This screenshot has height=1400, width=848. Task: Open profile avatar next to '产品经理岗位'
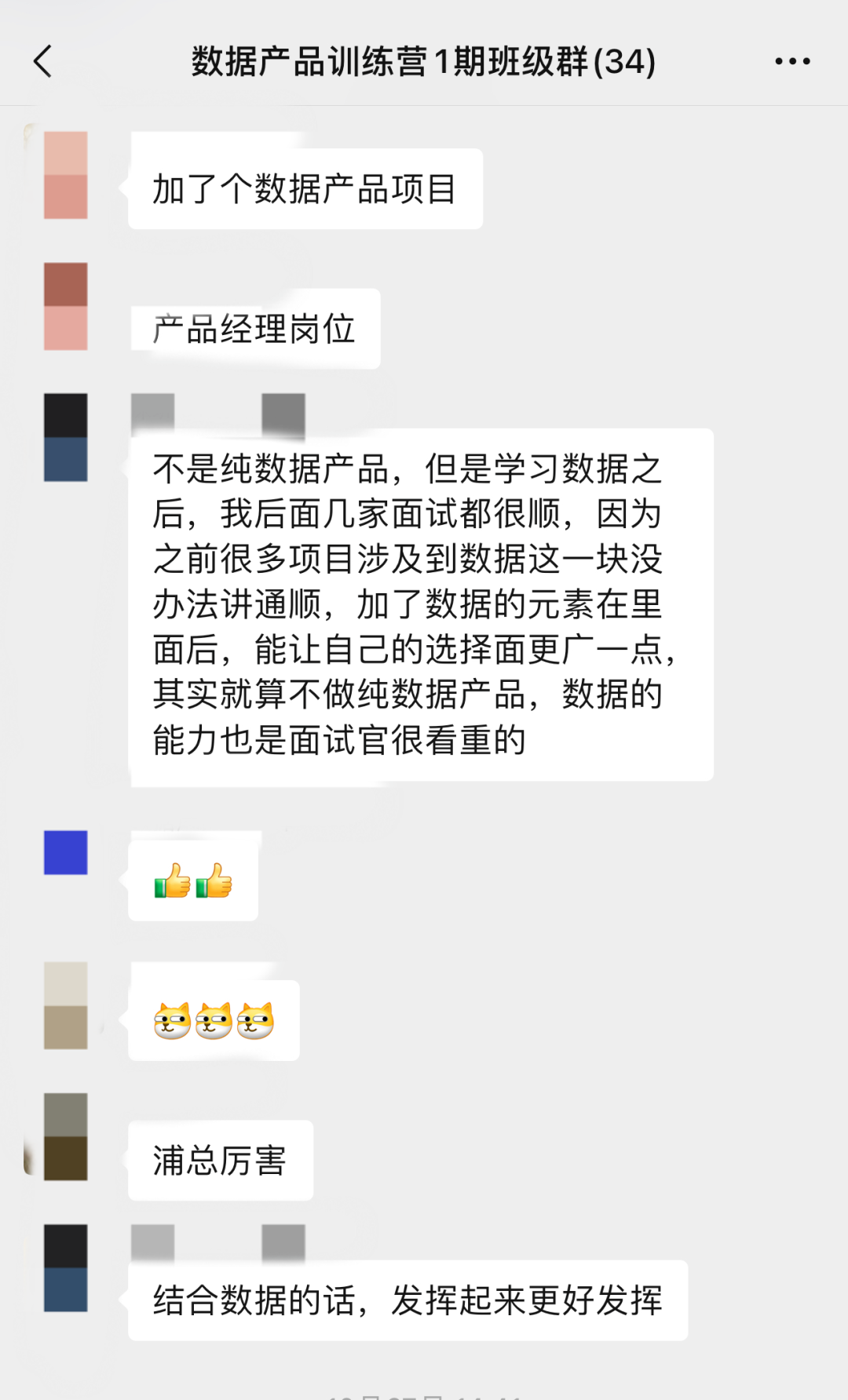(66, 306)
